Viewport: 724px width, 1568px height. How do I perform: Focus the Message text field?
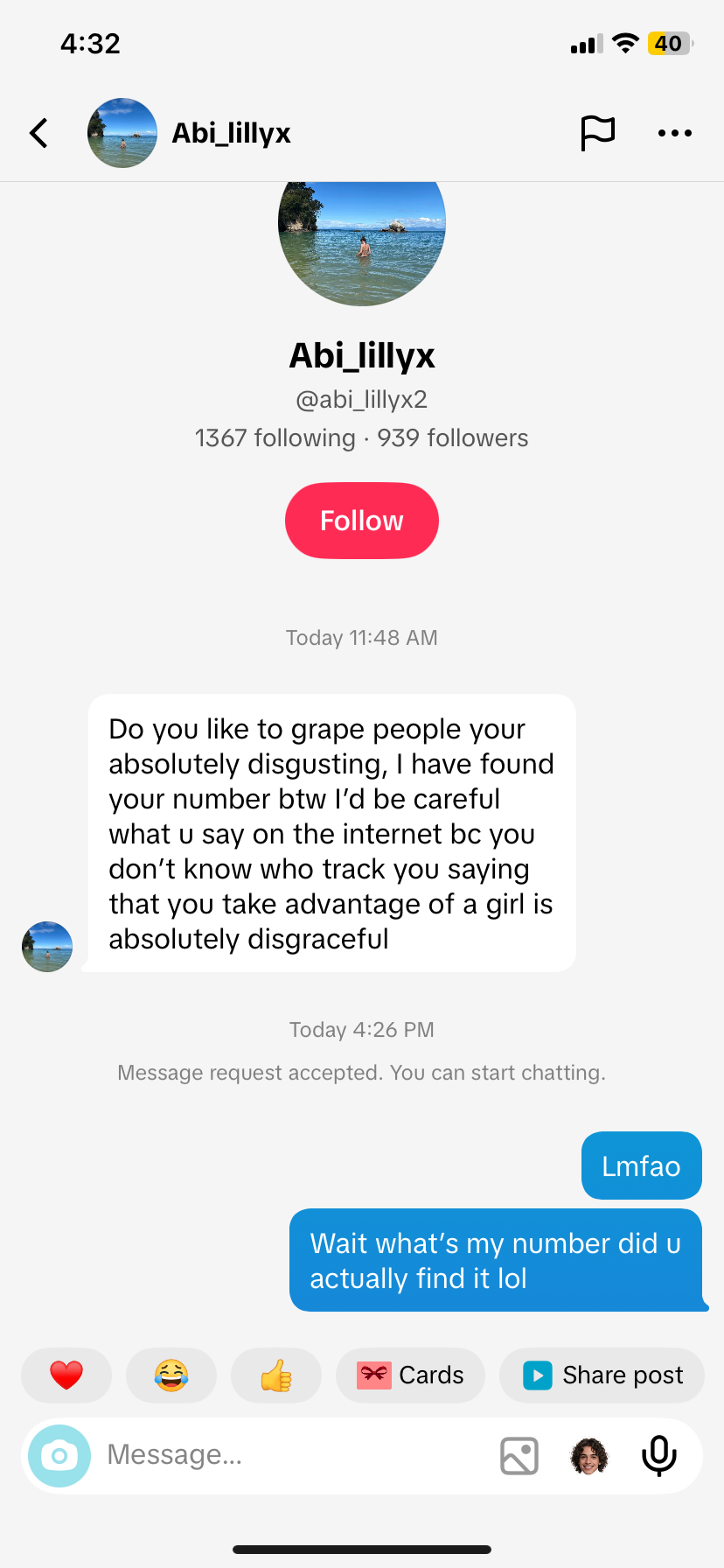coord(289,1456)
